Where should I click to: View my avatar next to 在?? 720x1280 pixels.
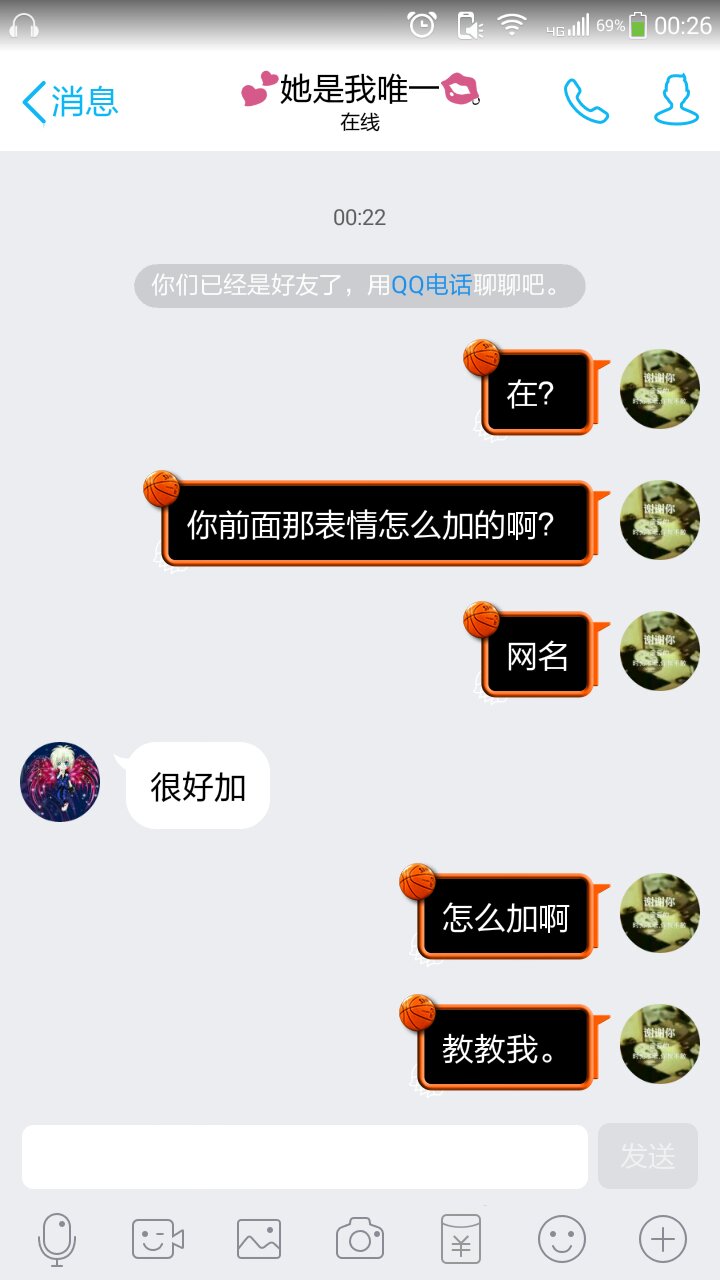click(659, 389)
